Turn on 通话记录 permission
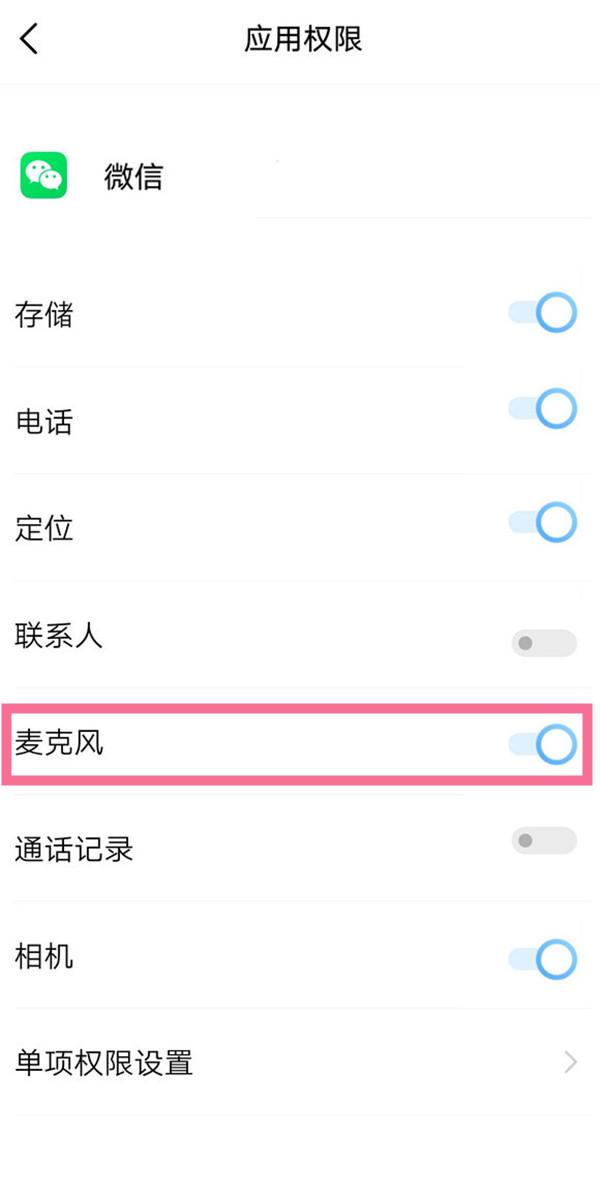The height and width of the screenshot is (1197, 600). point(543,841)
